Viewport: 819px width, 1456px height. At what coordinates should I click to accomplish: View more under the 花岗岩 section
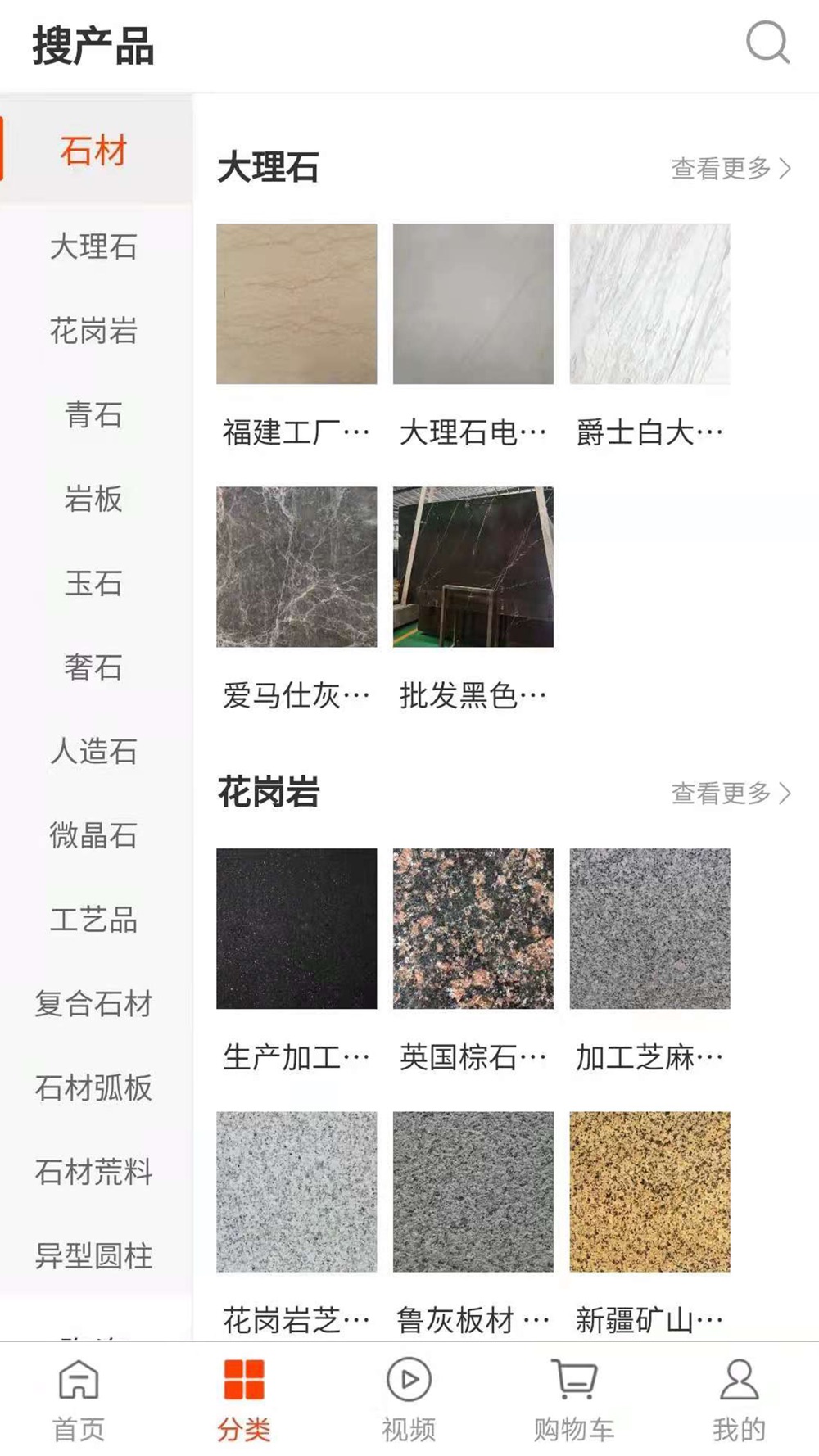731,793
